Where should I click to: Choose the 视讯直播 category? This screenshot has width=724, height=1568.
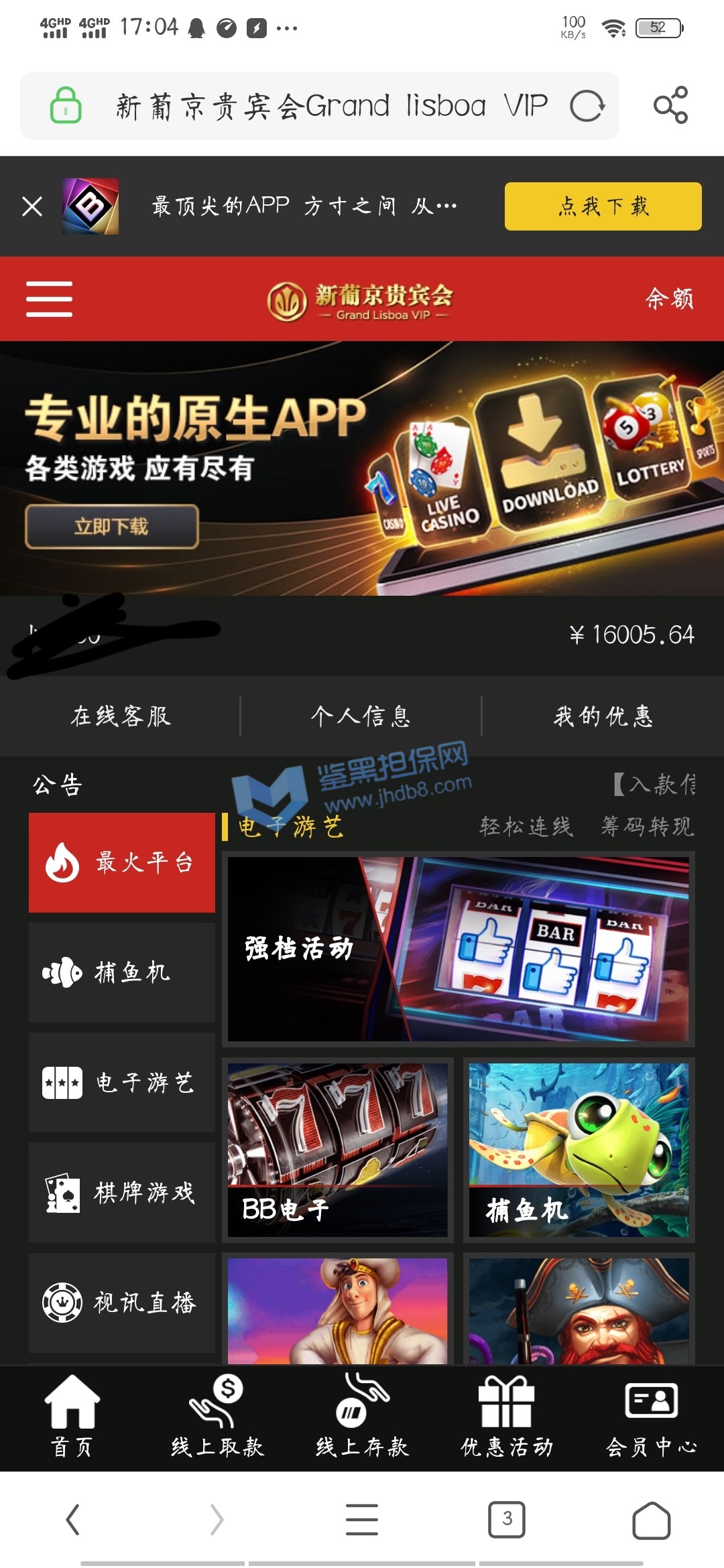[122, 1303]
